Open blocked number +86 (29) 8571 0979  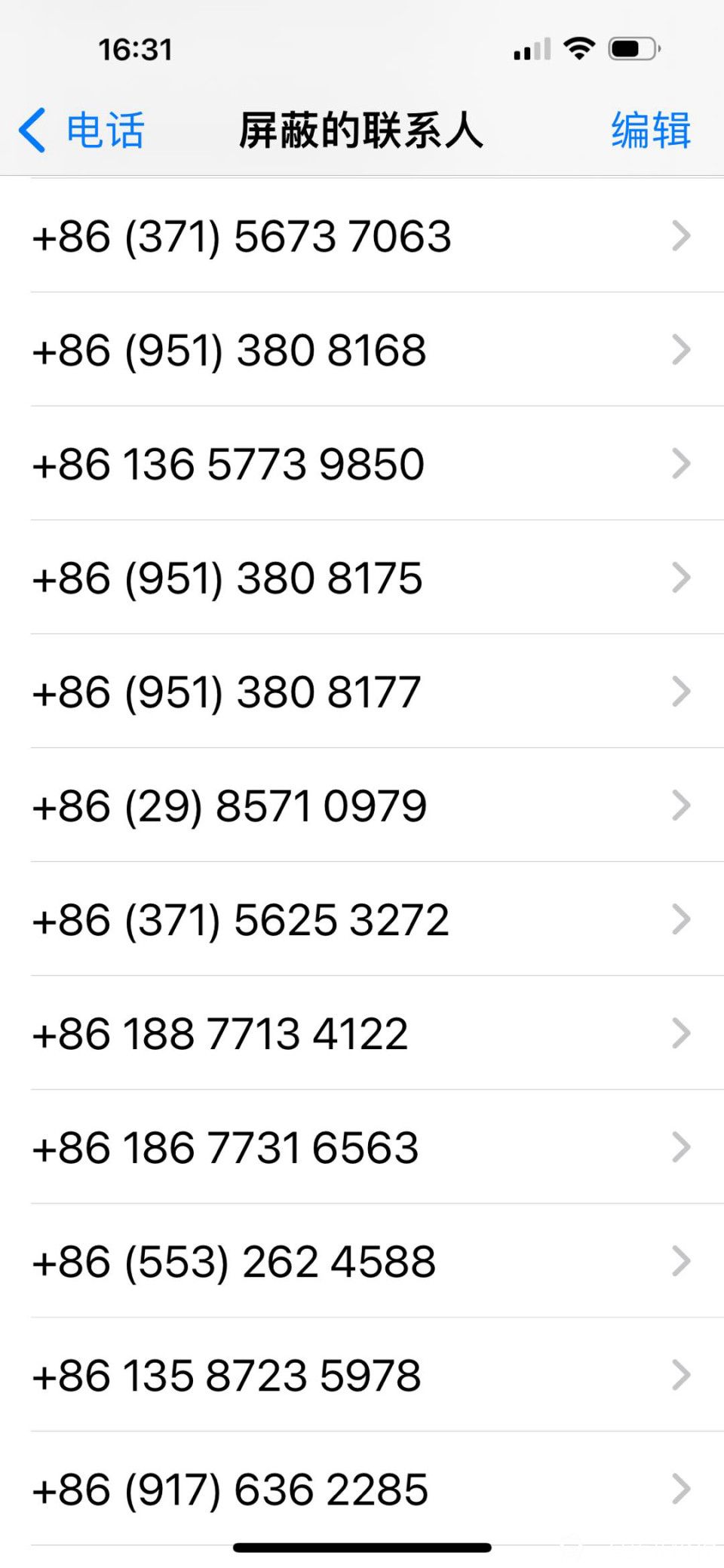point(362,805)
